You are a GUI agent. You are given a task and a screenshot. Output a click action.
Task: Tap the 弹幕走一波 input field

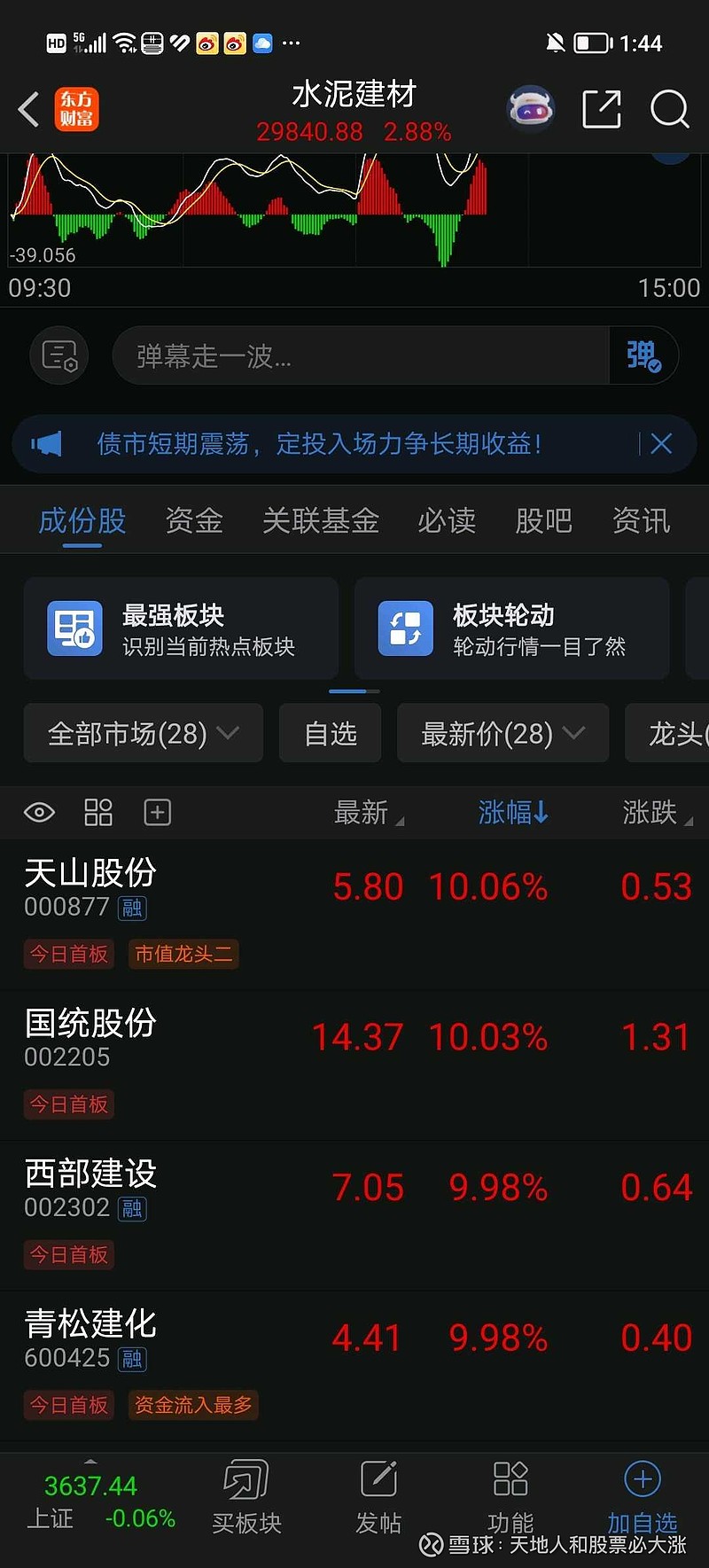[354, 355]
